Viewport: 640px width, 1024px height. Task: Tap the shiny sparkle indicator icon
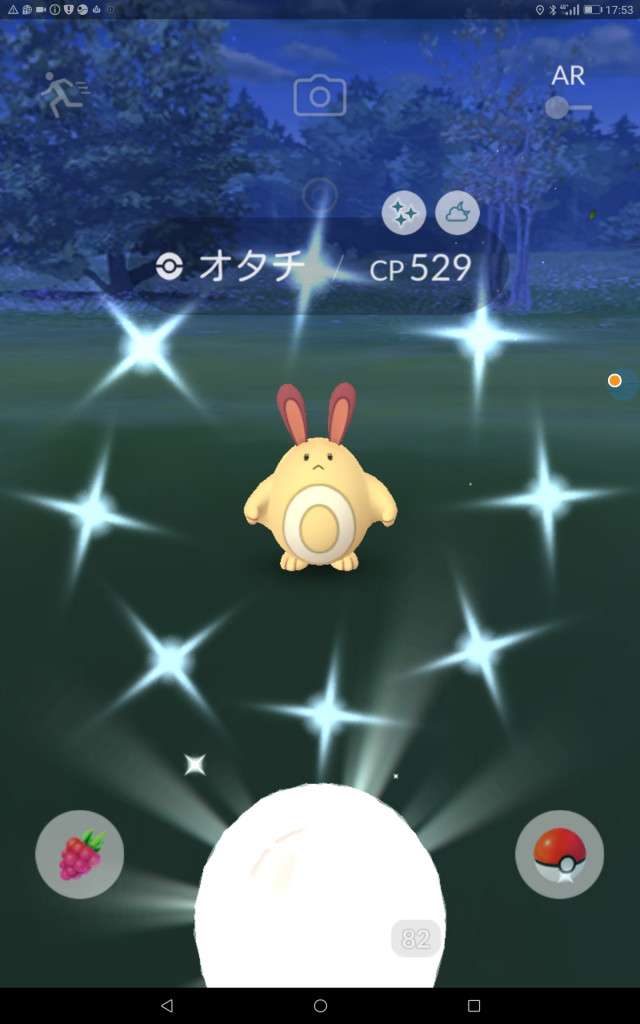pos(404,213)
